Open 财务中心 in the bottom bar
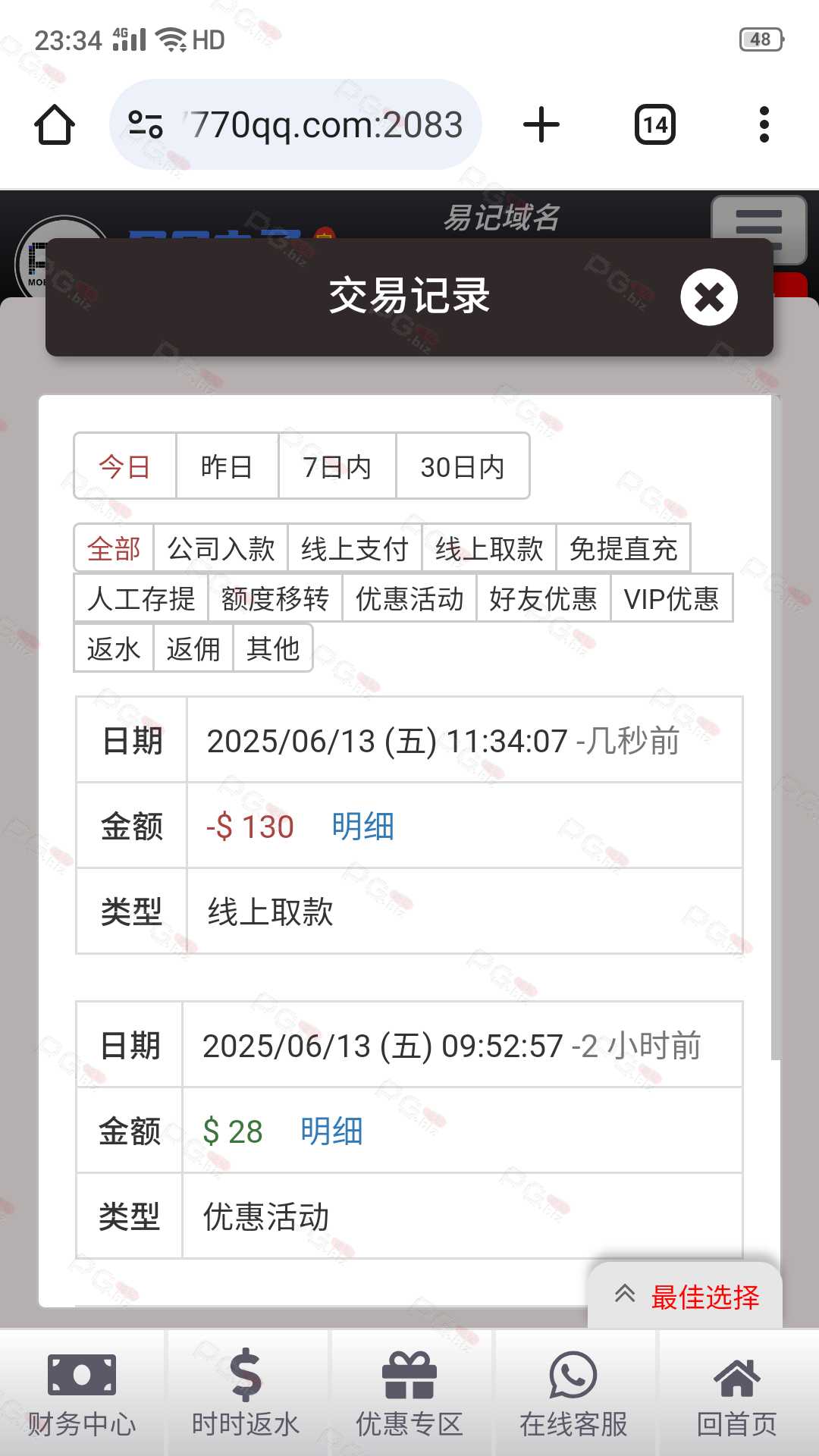The height and width of the screenshot is (1456, 819). 82,1393
